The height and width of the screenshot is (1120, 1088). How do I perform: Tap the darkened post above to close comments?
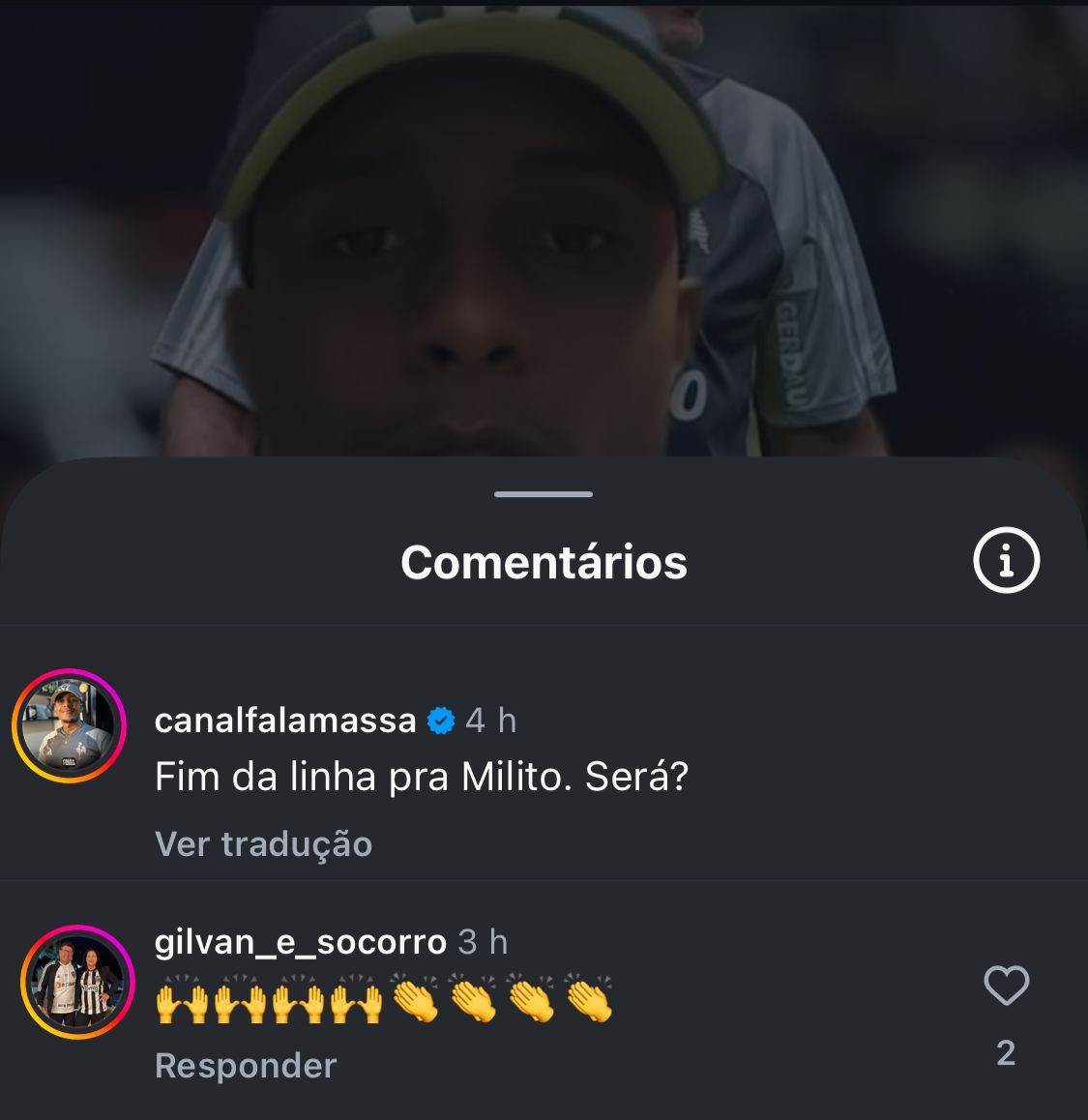coord(544,232)
